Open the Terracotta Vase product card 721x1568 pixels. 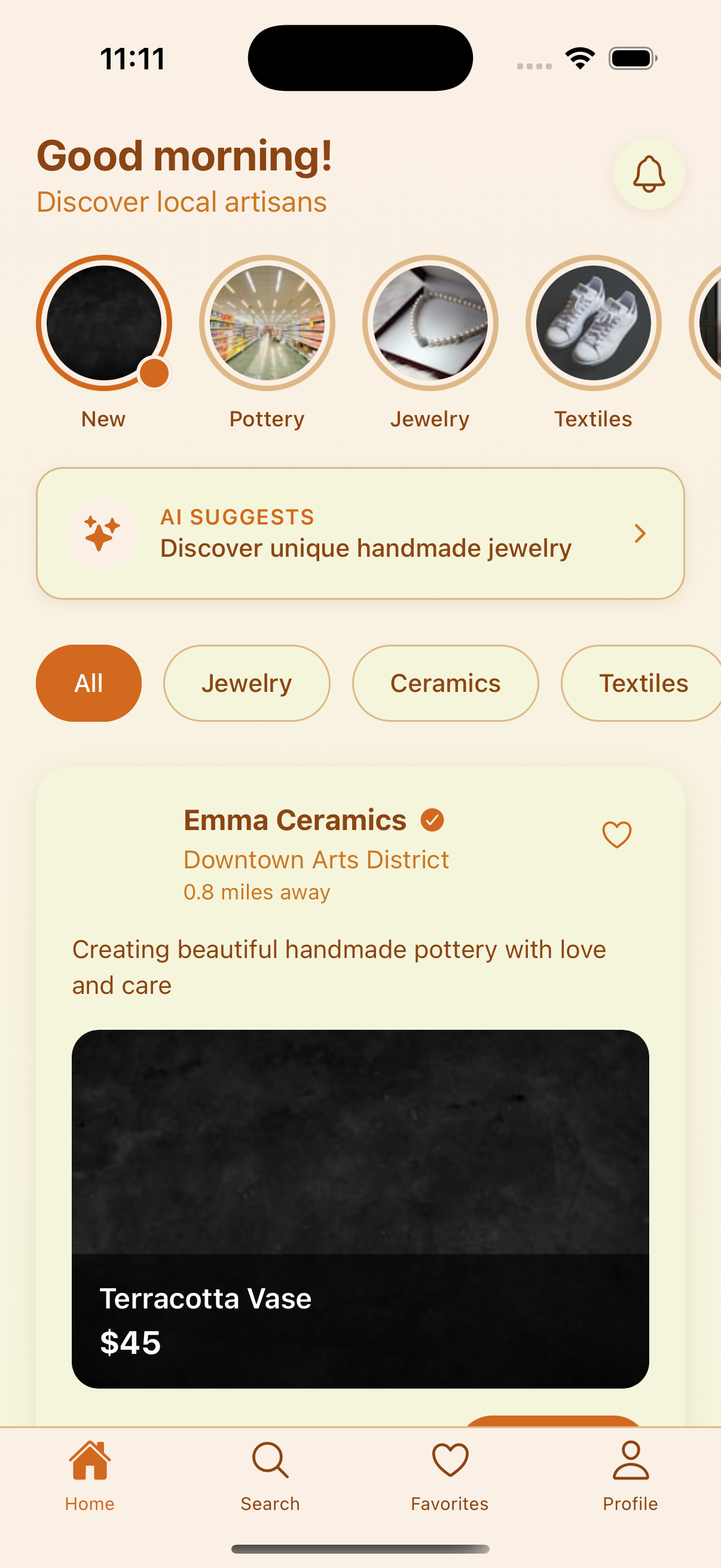coord(360,1208)
